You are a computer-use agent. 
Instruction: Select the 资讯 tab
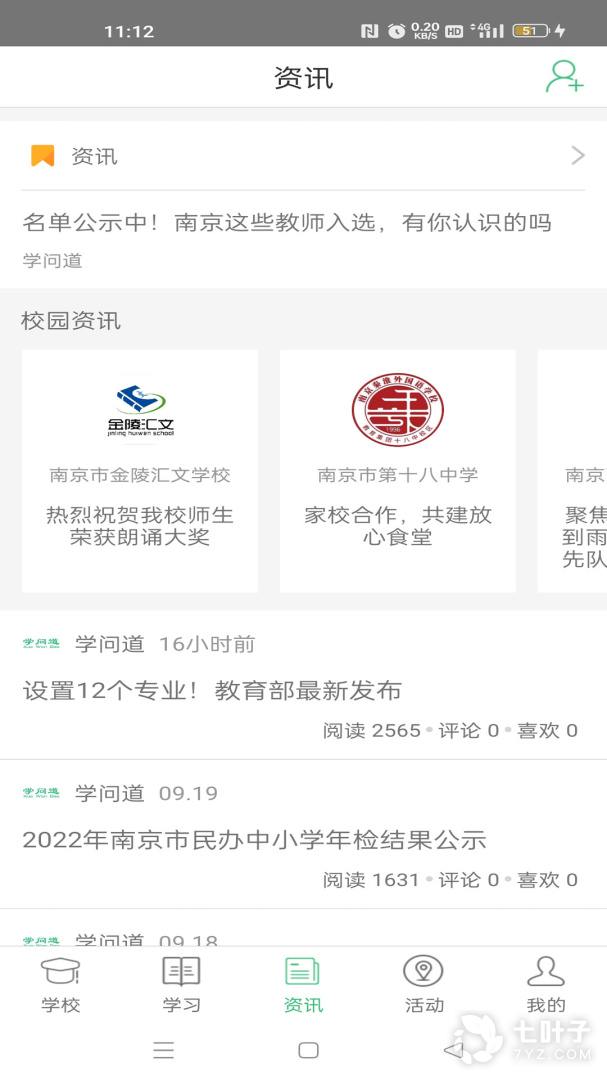point(303,985)
